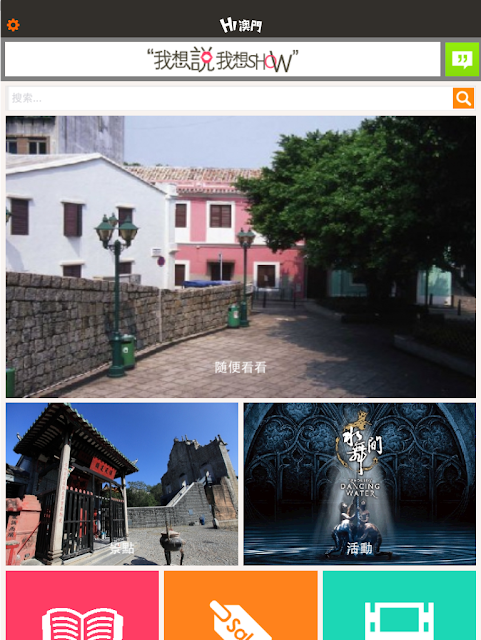Image resolution: width=481 pixels, height=640 pixels.
Task: Tap the orange magnifier search button
Action: pos(463,98)
